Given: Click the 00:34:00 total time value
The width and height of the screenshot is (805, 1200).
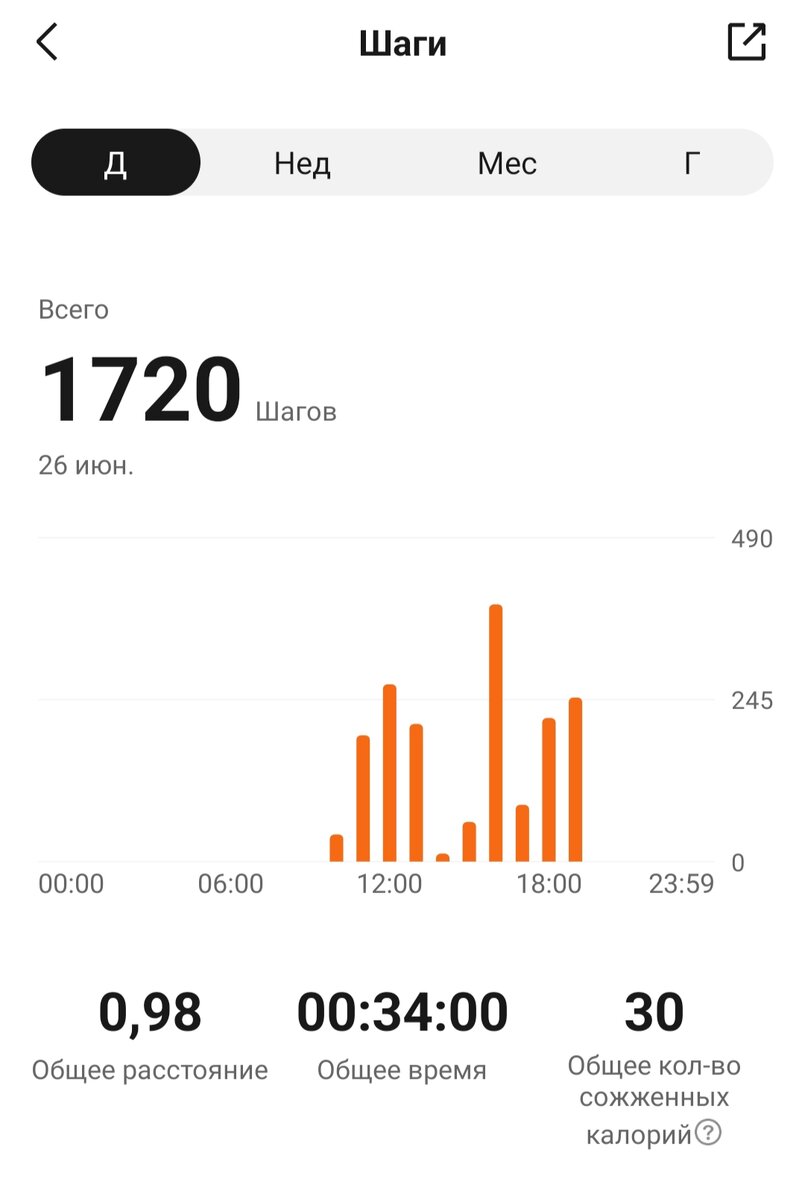Looking at the screenshot, I should (x=402, y=1013).
